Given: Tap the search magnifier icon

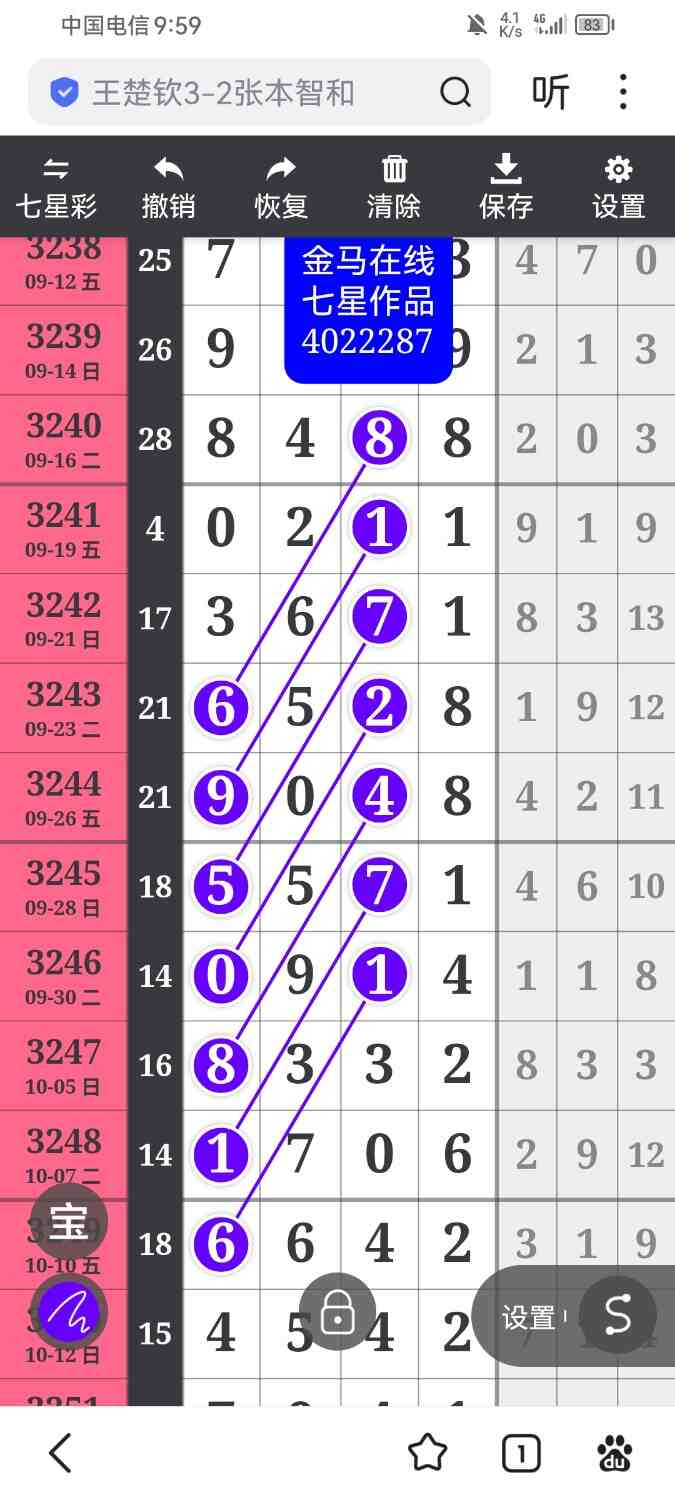Looking at the screenshot, I should pos(455,93).
